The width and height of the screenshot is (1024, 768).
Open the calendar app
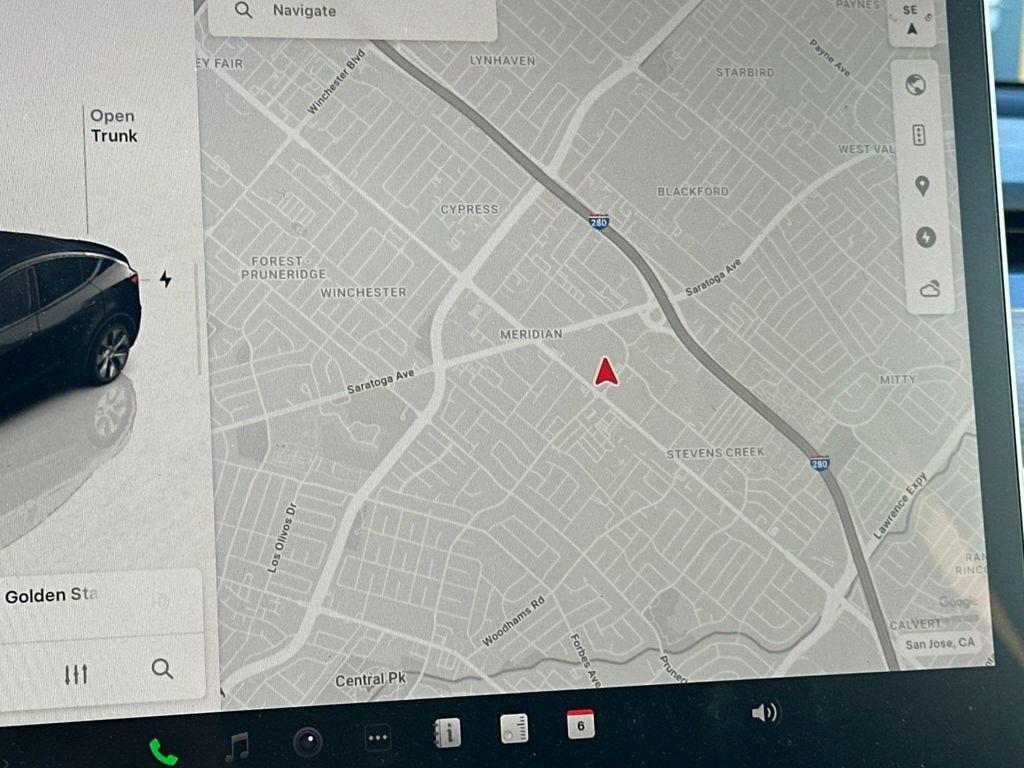(x=580, y=724)
